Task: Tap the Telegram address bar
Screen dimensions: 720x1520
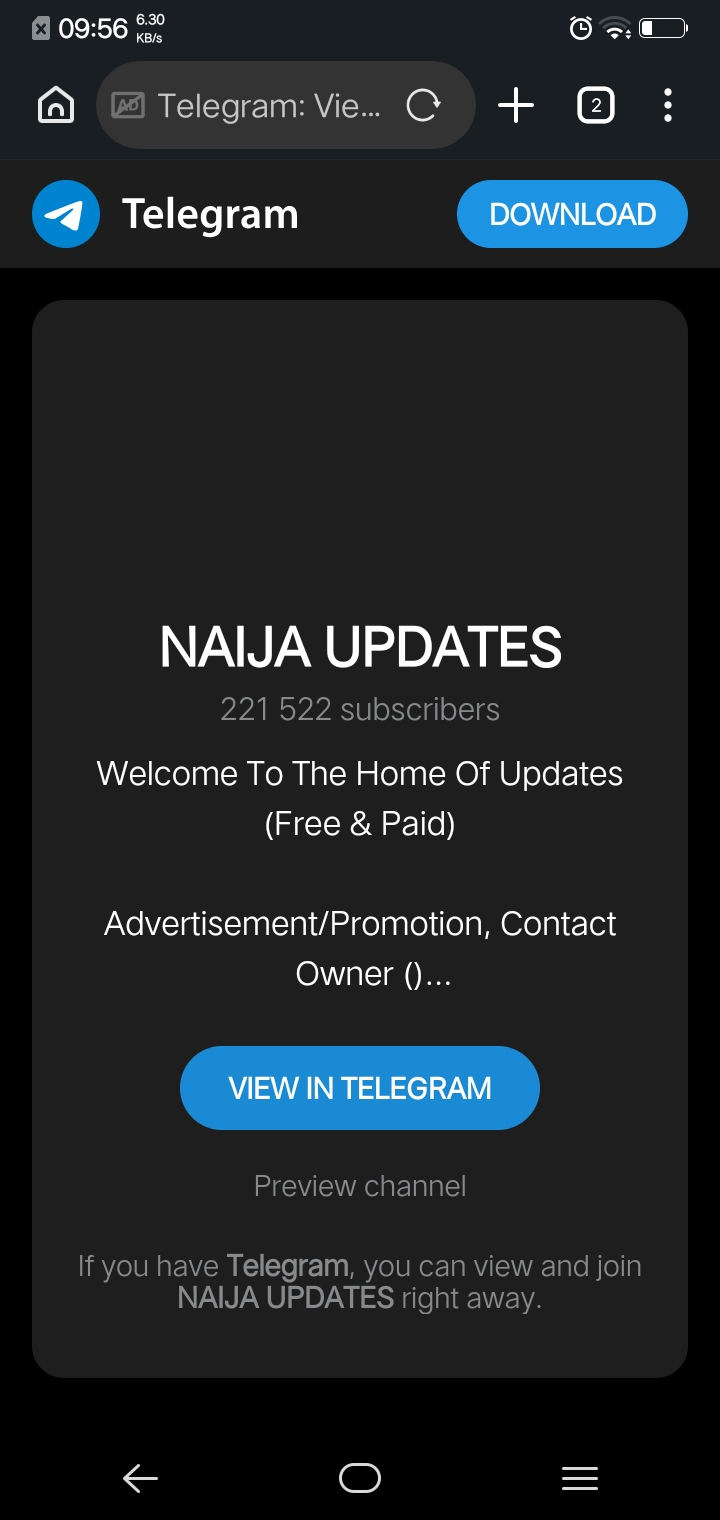Action: point(268,105)
